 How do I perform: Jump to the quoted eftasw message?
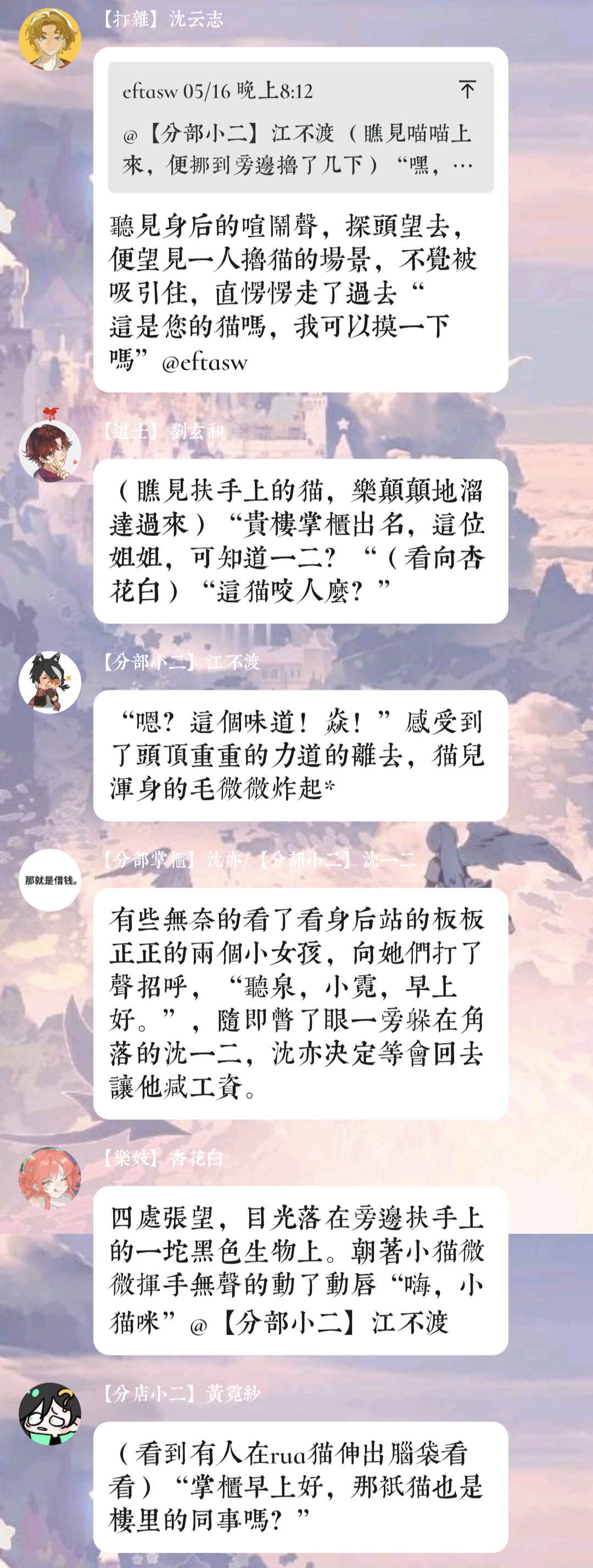pyautogui.click(x=467, y=90)
